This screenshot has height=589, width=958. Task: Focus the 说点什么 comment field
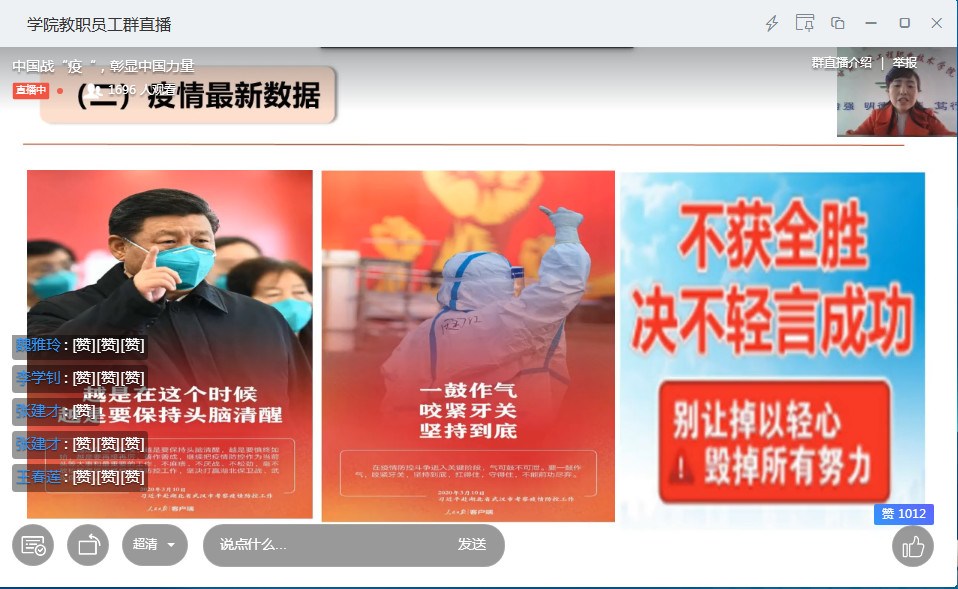(x=320, y=545)
